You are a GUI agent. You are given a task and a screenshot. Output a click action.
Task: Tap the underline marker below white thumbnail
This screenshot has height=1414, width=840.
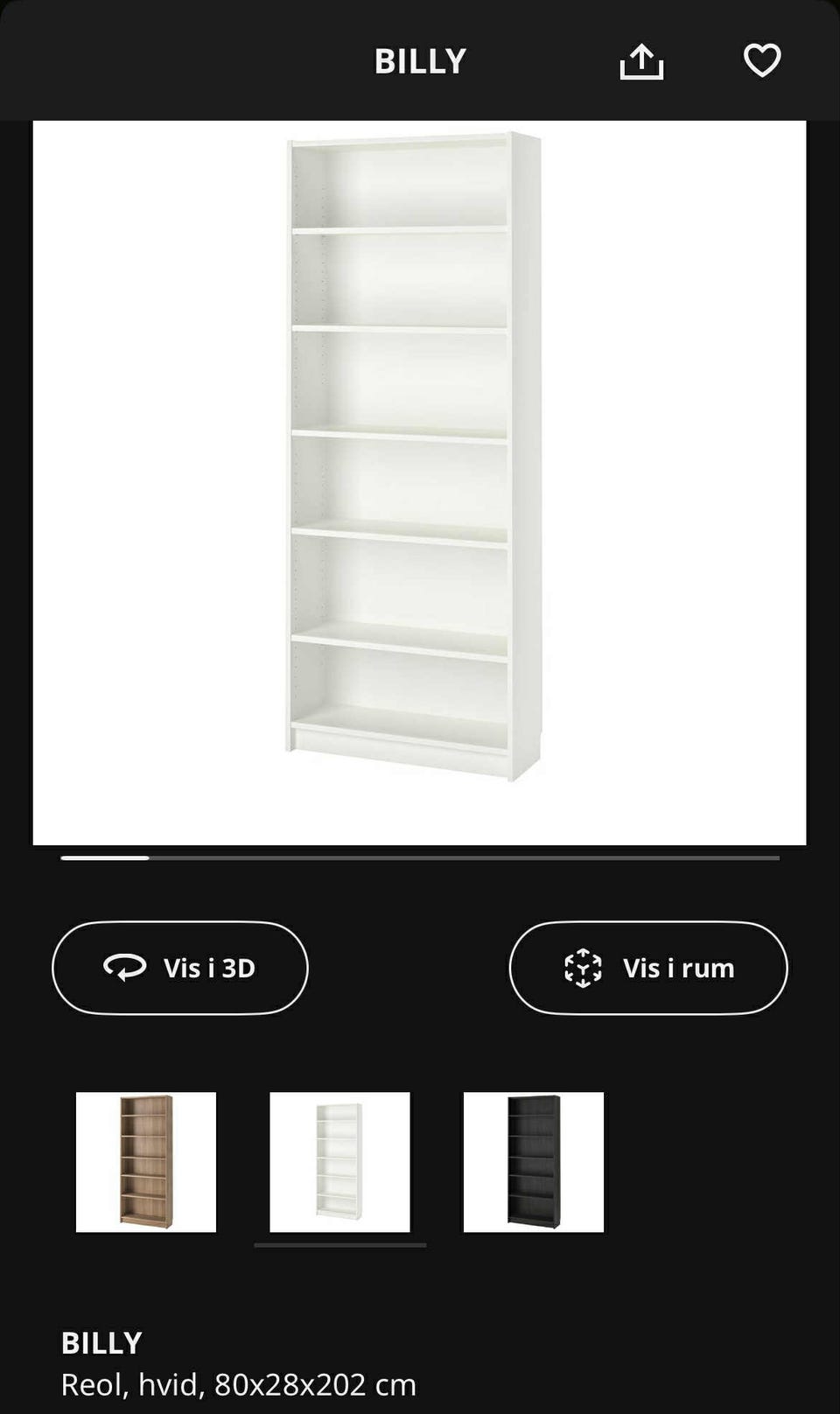pyautogui.click(x=339, y=1243)
